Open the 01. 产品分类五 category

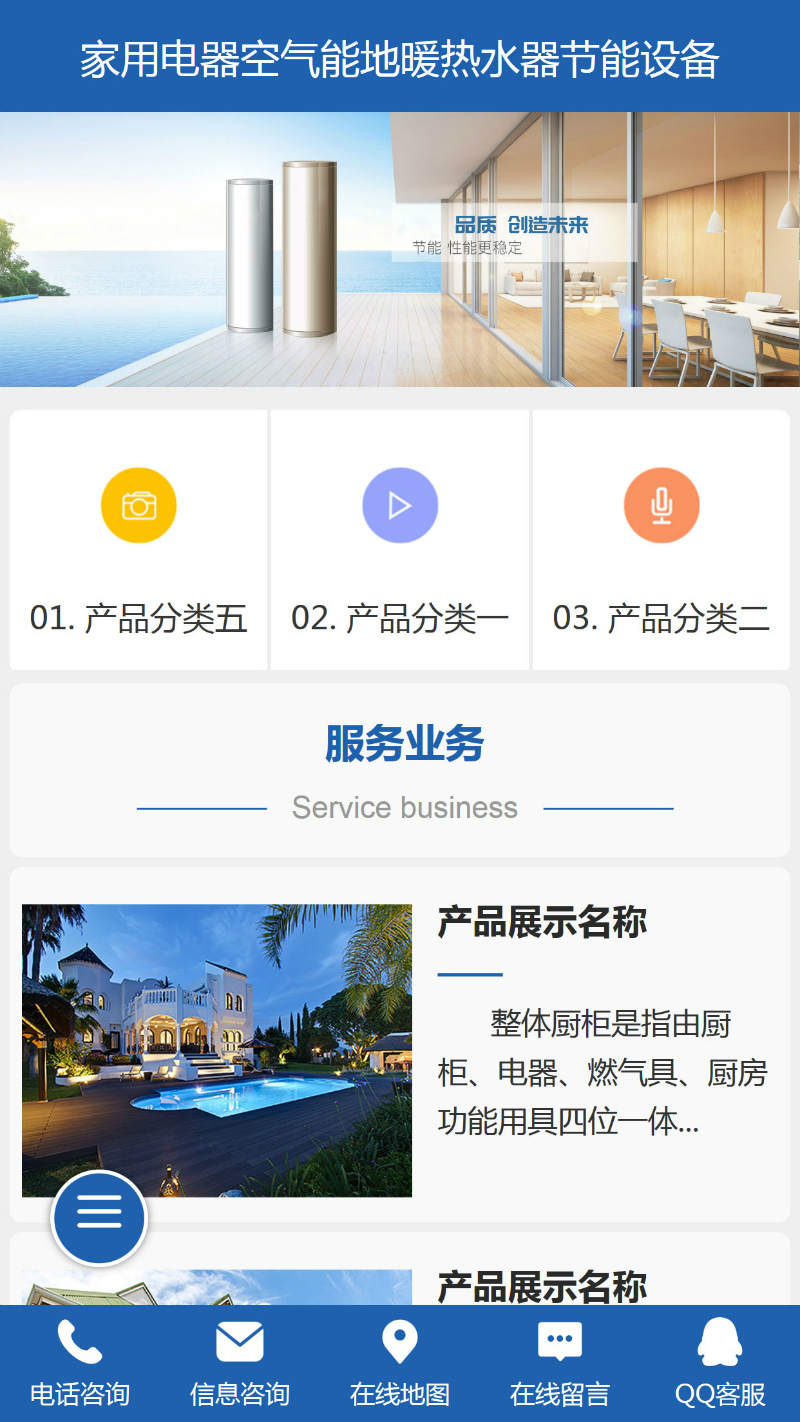coord(139,540)
